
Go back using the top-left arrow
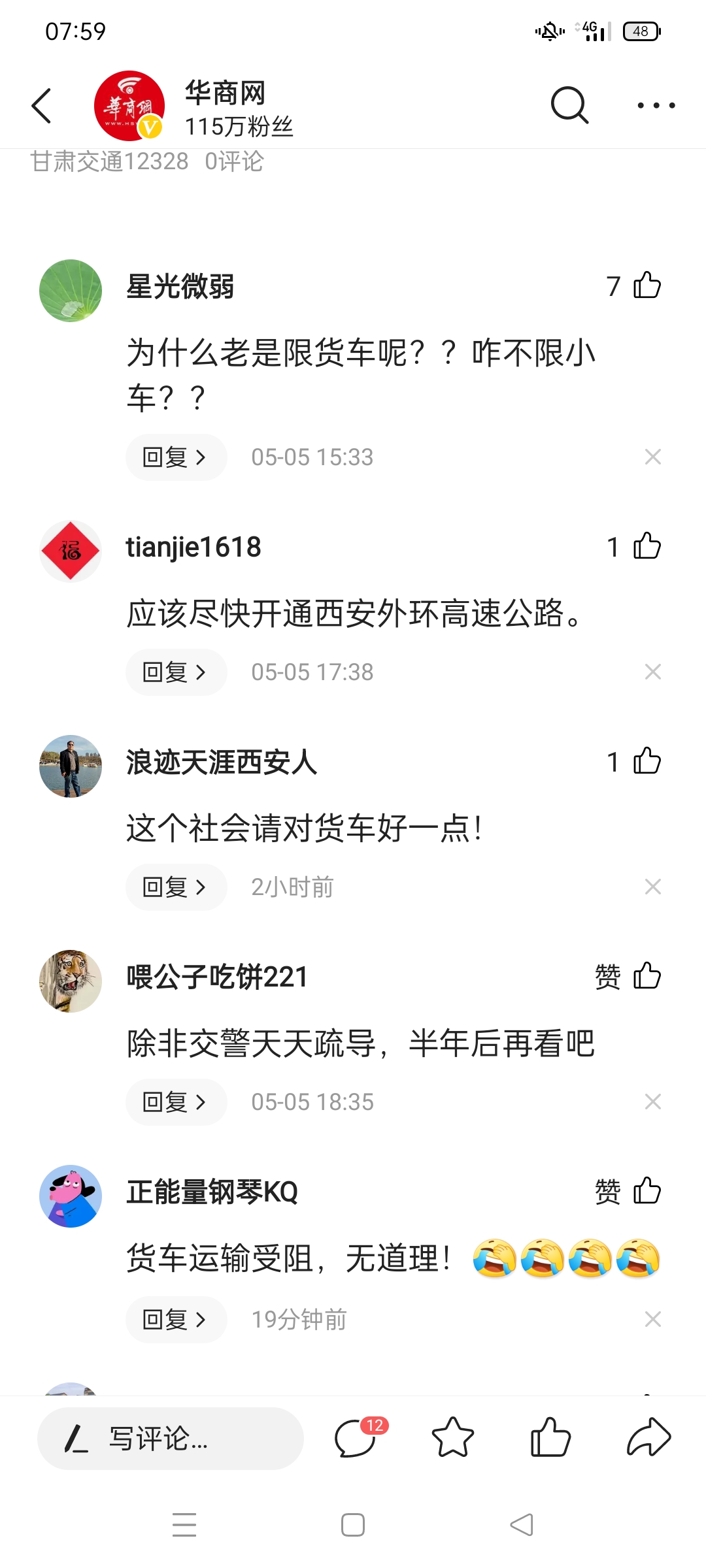41,106
